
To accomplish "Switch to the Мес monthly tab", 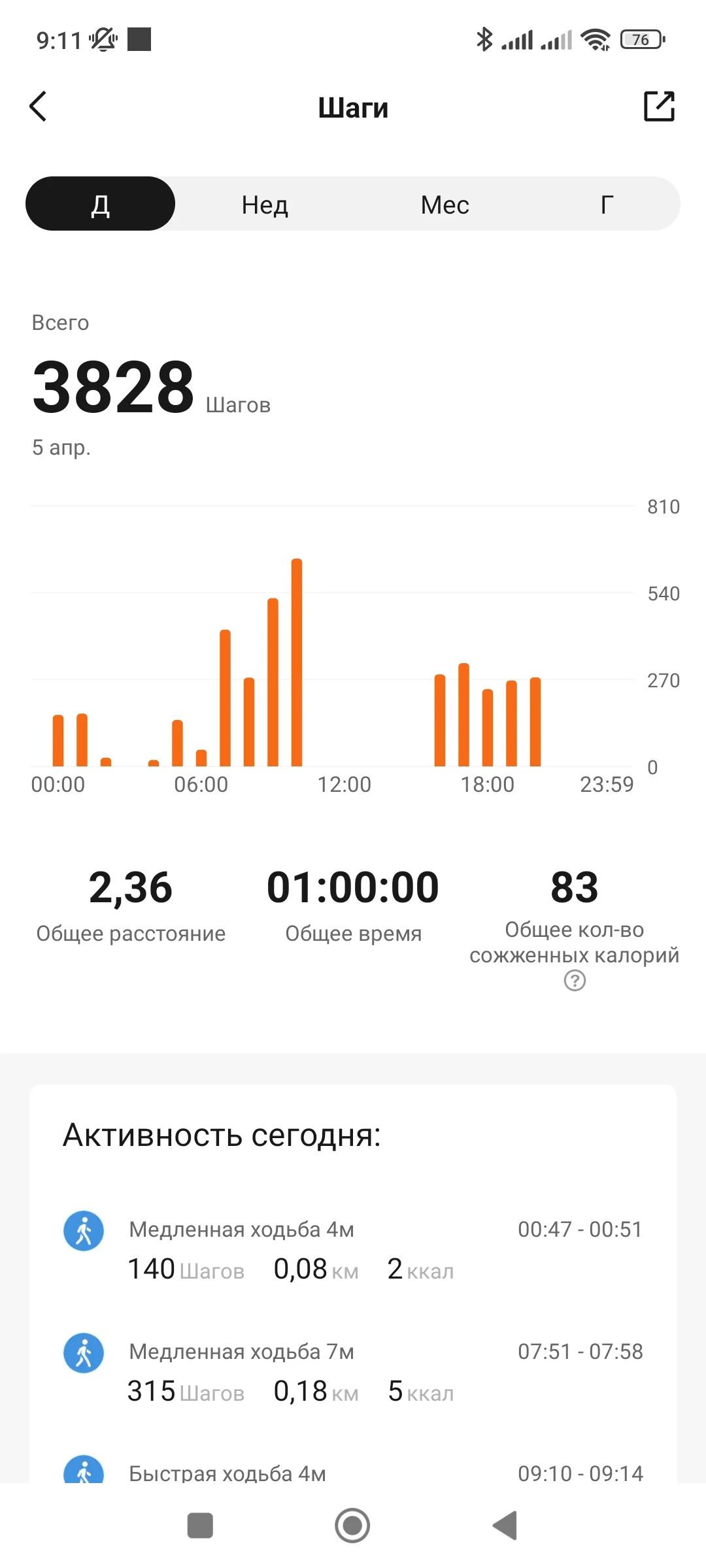I will 445,204.
